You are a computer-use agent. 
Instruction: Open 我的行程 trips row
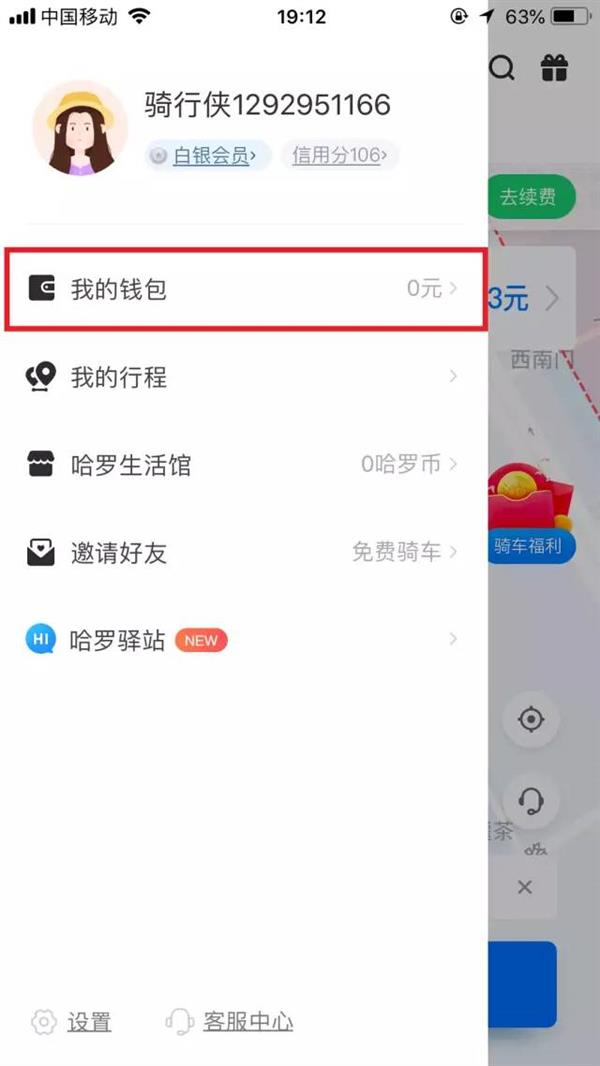pyautogui.click(x=245, y=377)
